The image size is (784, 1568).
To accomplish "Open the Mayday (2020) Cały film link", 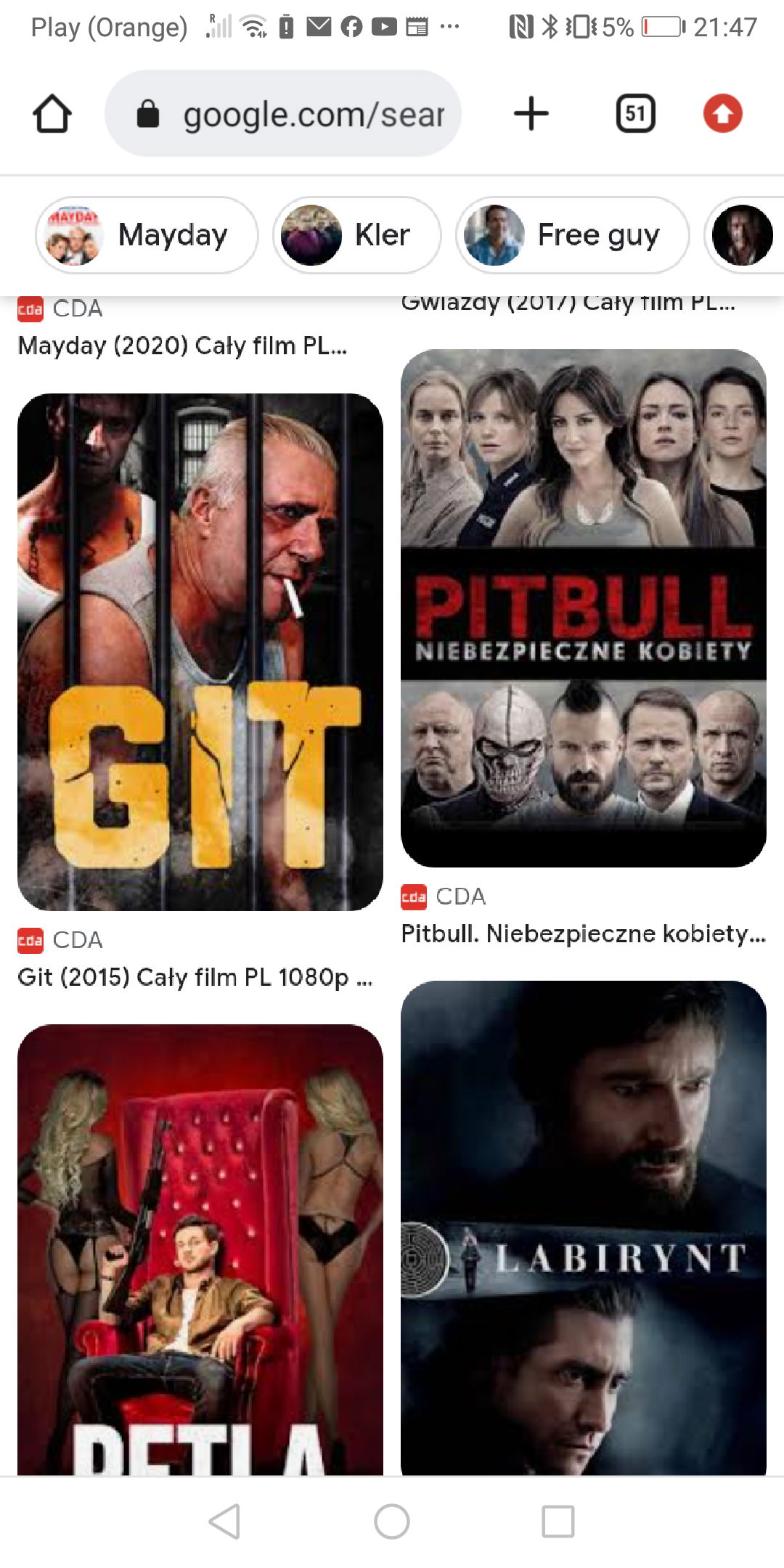I will pyautogui.click(x=182, y=346).
